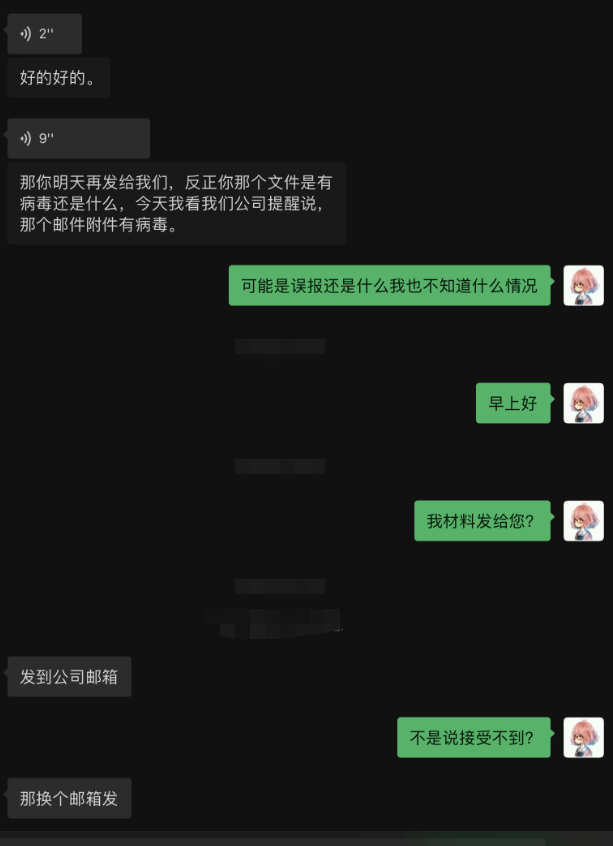Play the 2'' voice message
Image resolution: width=613 pixels, height=846 pixels.
click(44, 34)
